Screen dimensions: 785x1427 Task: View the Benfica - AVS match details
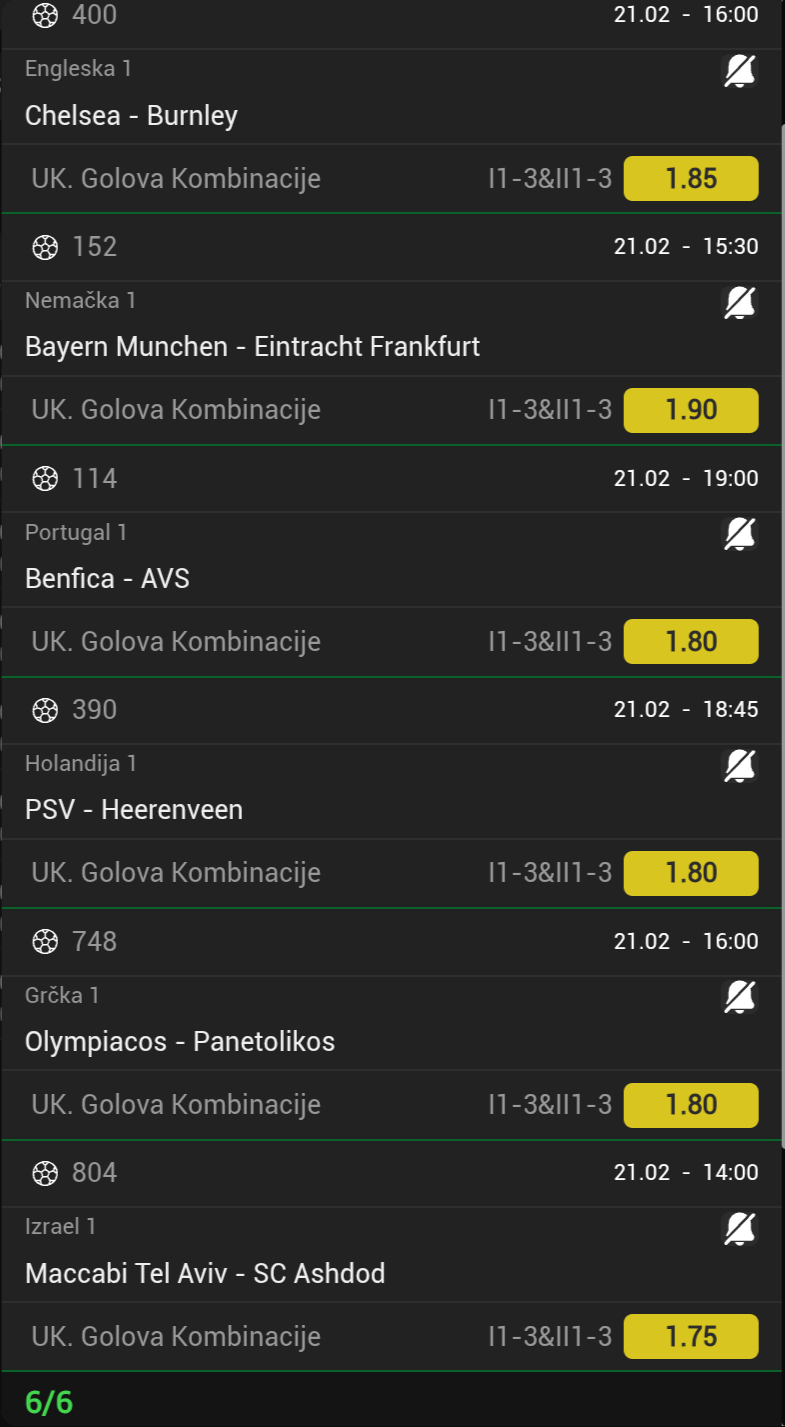[x=107, y=579]
